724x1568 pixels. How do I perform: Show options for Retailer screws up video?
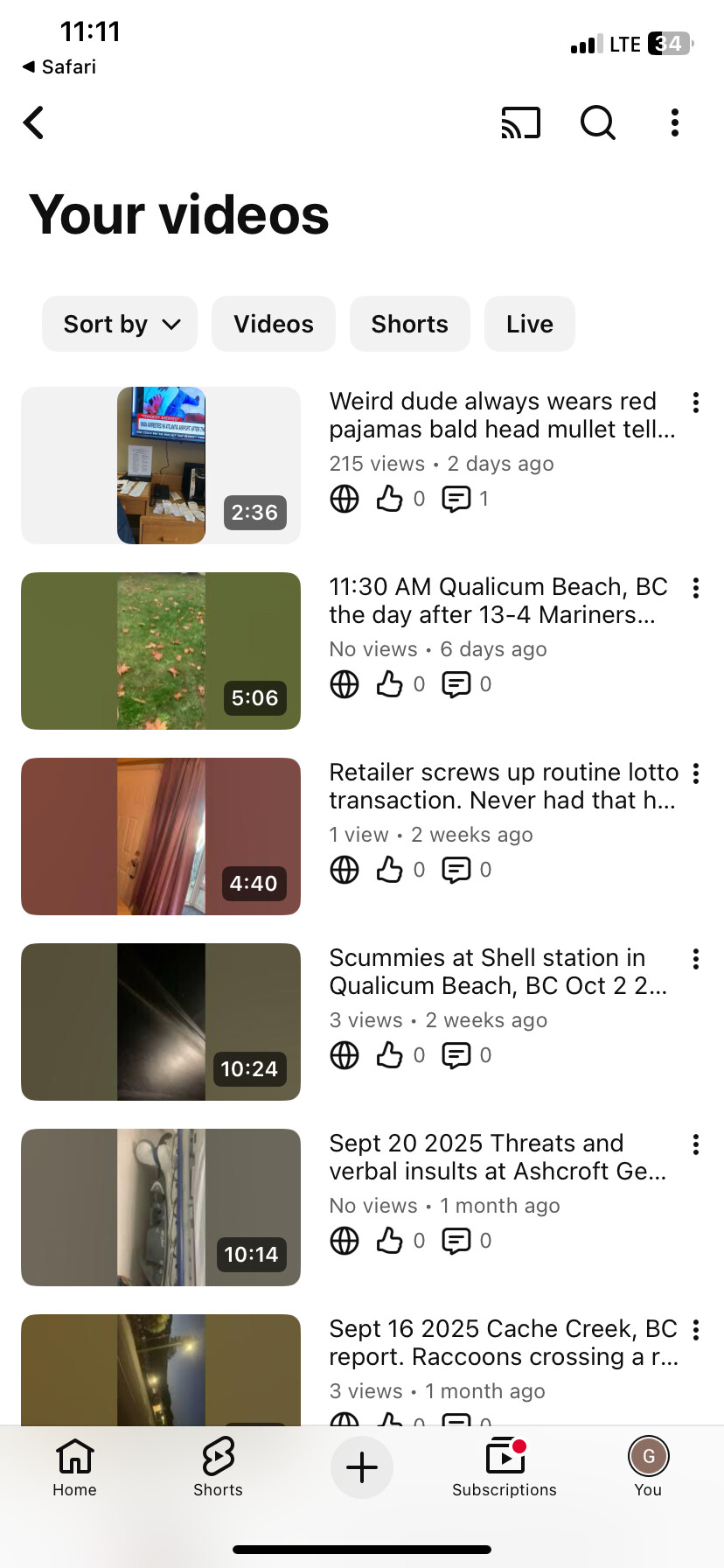(x=696, y=773)
